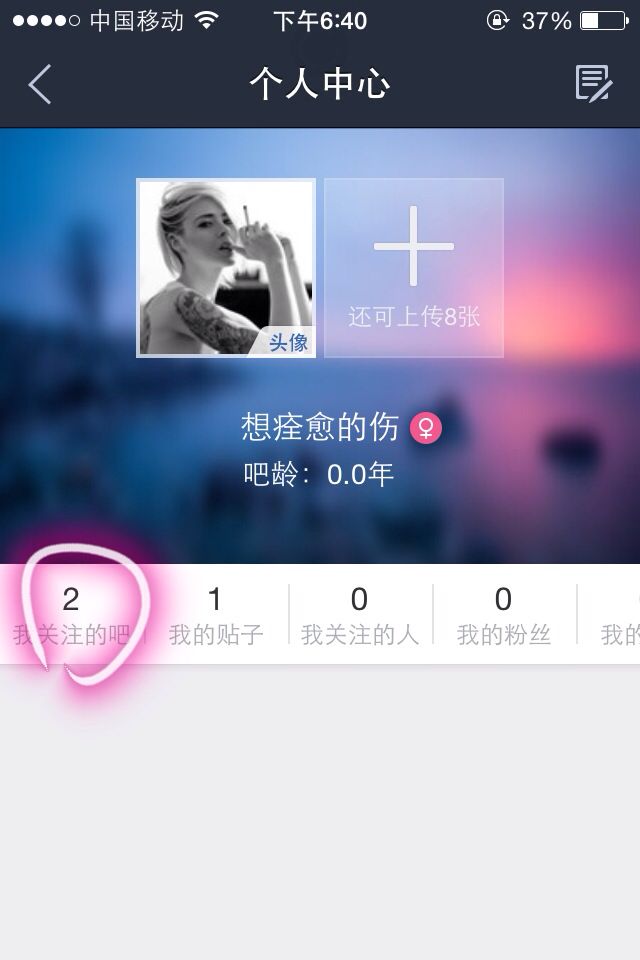The height and width of the screenshot is (960, 640).
Task: Show 我的粉丝 followers
Action: click(503, 614)
